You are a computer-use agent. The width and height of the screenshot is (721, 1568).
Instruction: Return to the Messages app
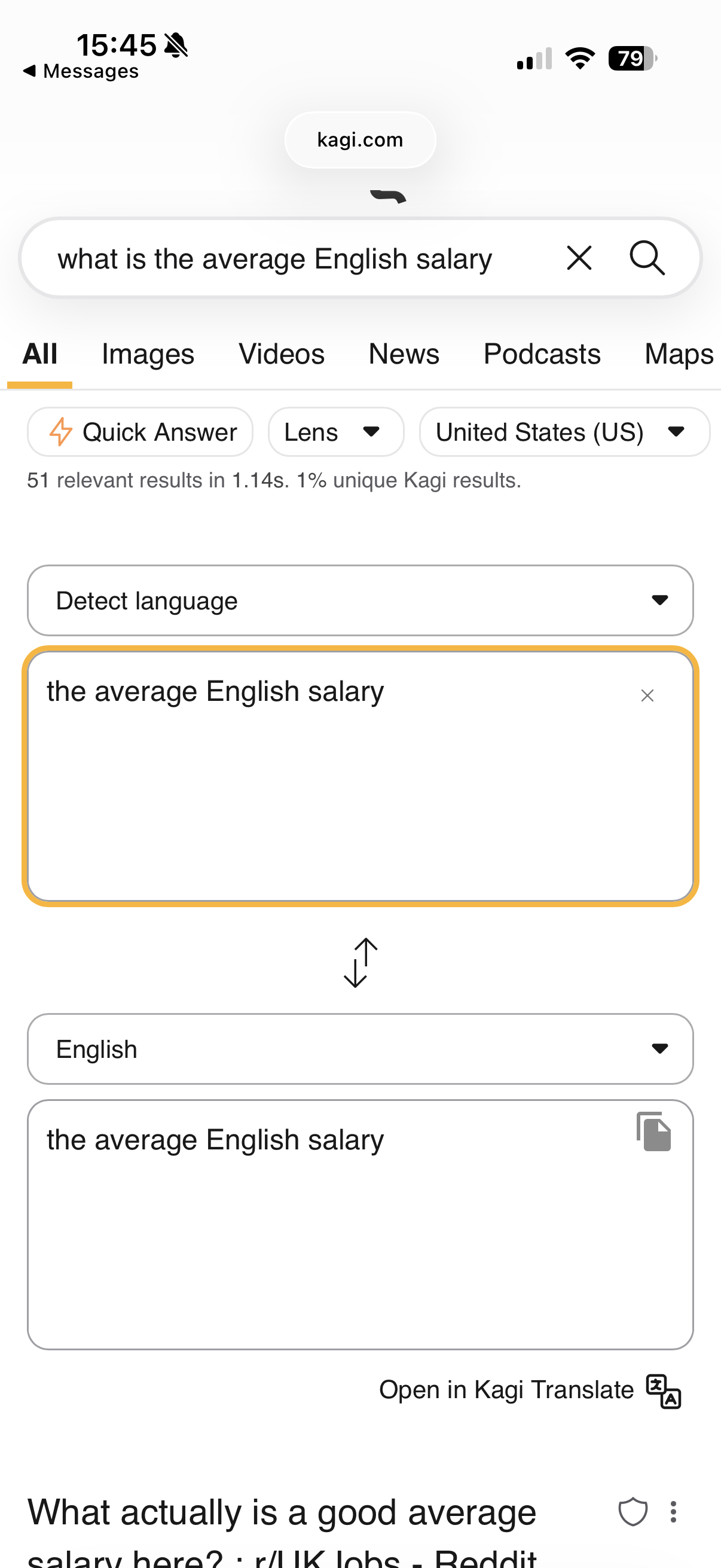[81, 71]
